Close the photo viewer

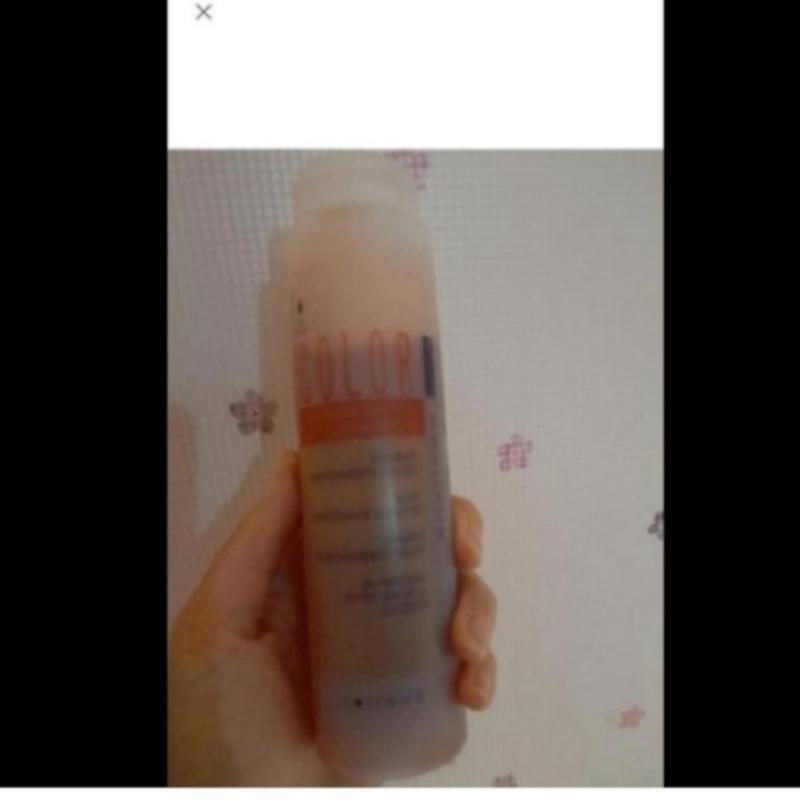coord(204,13)
